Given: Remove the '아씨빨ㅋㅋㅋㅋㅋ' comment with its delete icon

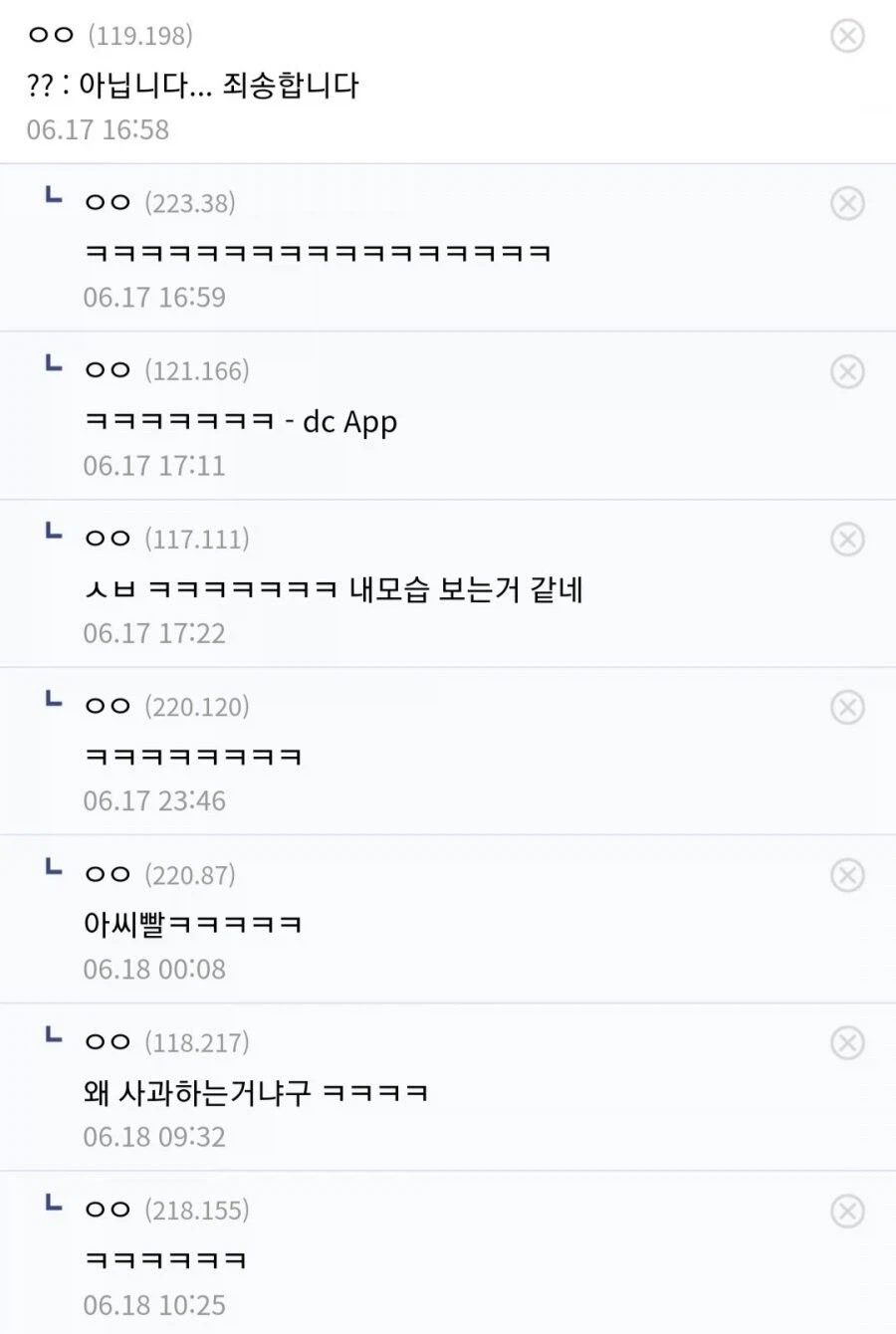Looking at the screenshot, I should click(847, 876).
